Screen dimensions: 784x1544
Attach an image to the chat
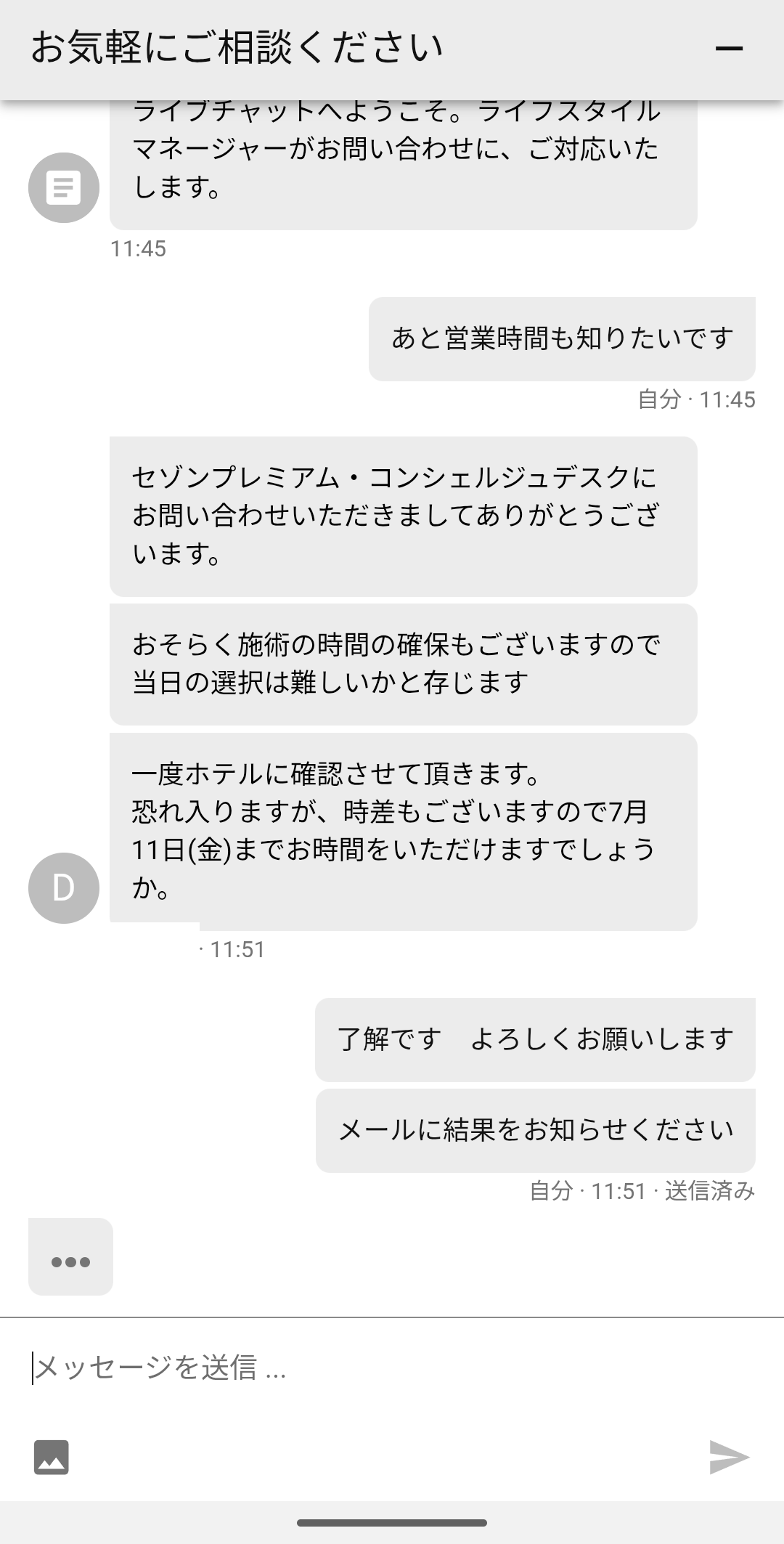(52, 1457)
